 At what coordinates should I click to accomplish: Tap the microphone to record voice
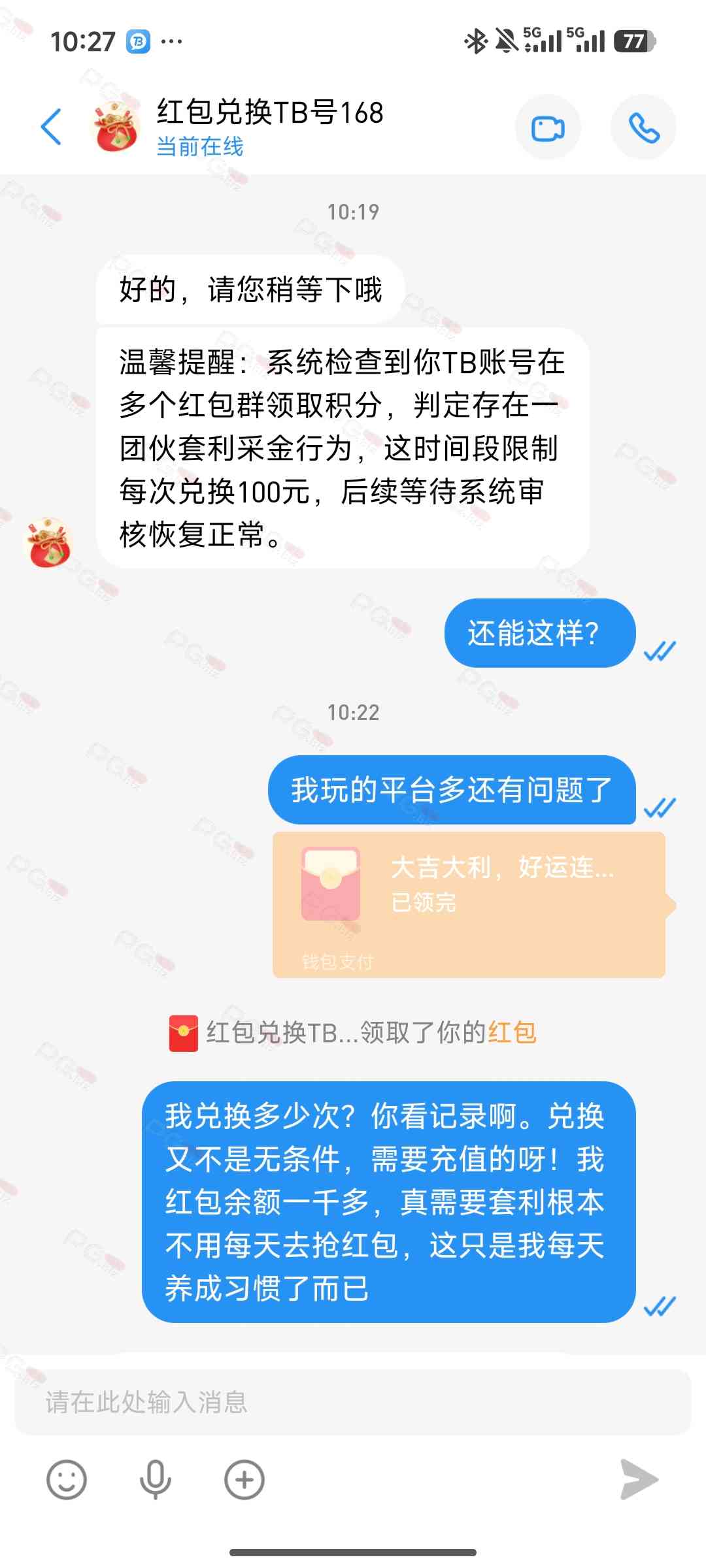point(156,1480)
